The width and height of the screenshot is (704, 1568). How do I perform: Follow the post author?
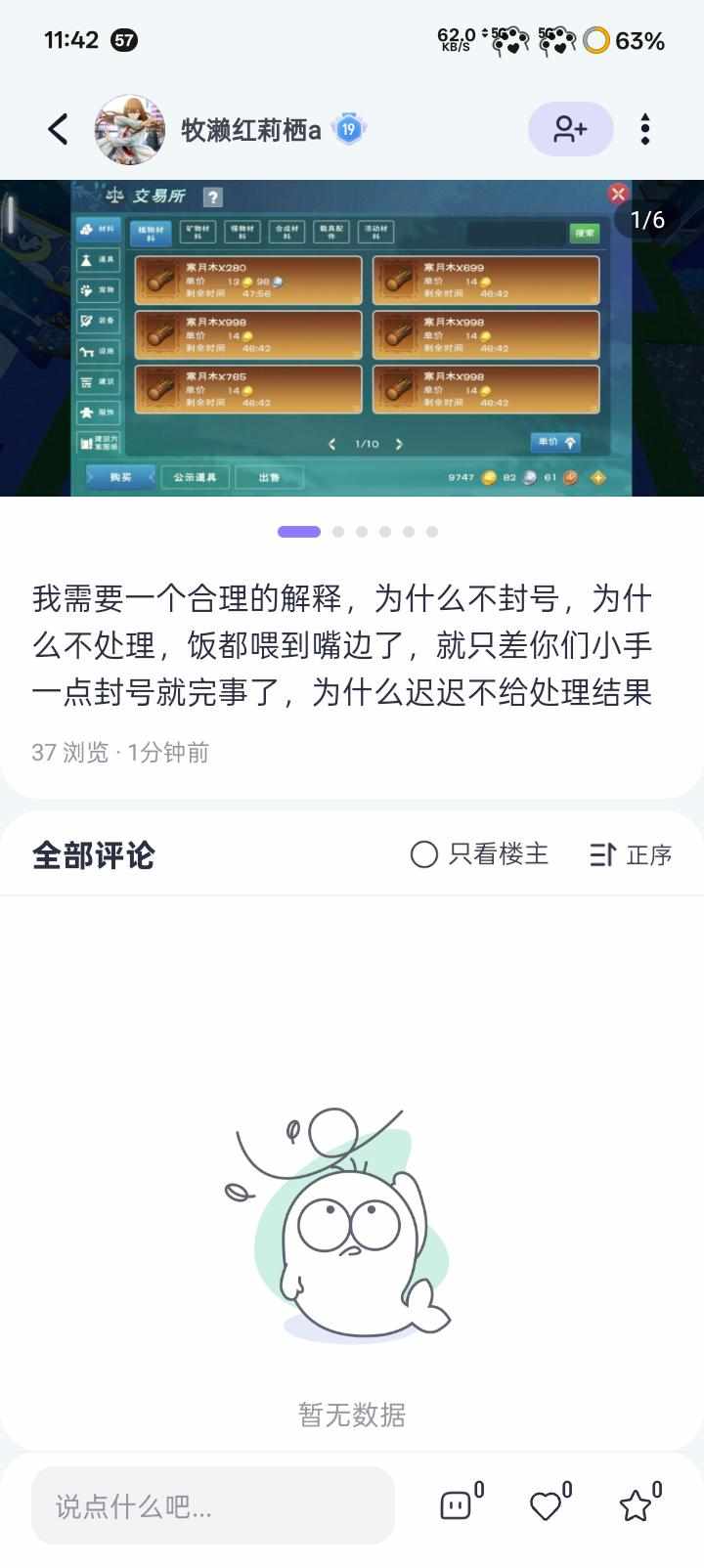[x=570, y=129]
